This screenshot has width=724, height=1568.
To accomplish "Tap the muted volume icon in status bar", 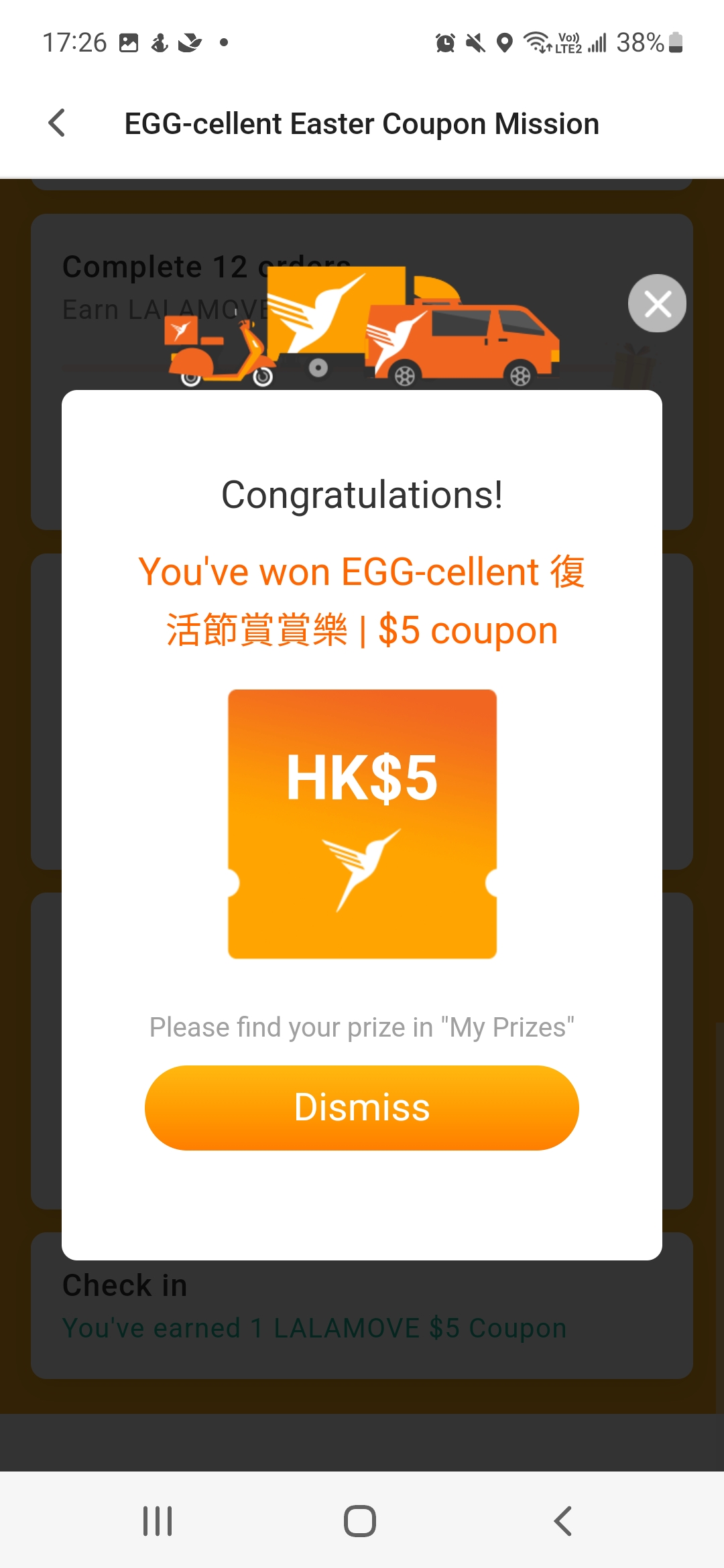I will pos(475,42).
